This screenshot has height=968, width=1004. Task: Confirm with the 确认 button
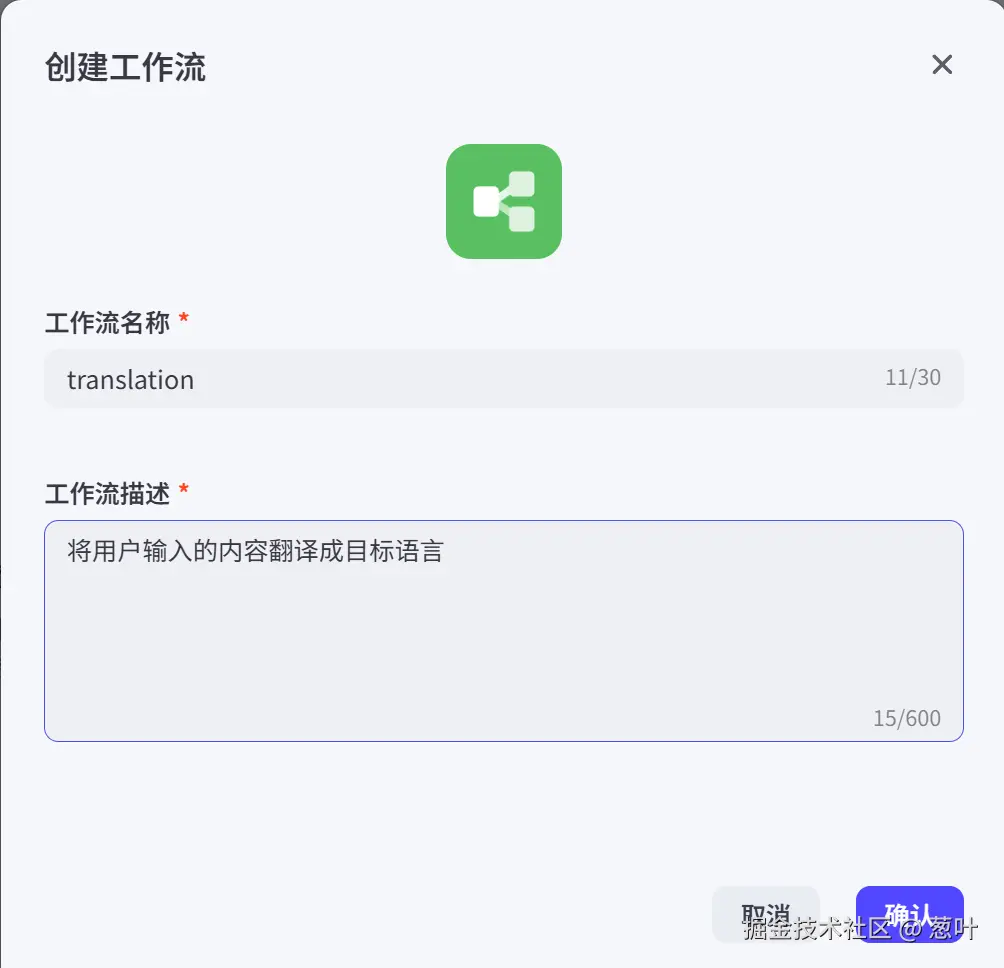pos(909,914)
